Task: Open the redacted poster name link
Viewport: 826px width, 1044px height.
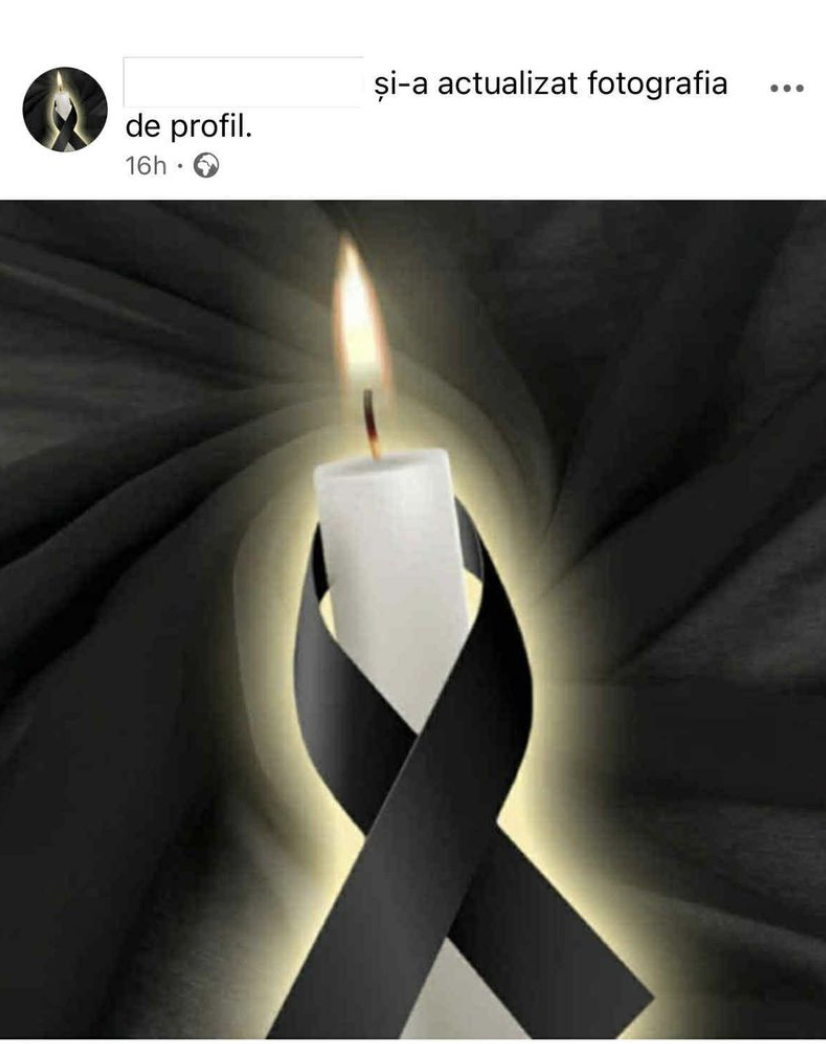Action: [243, 83]
